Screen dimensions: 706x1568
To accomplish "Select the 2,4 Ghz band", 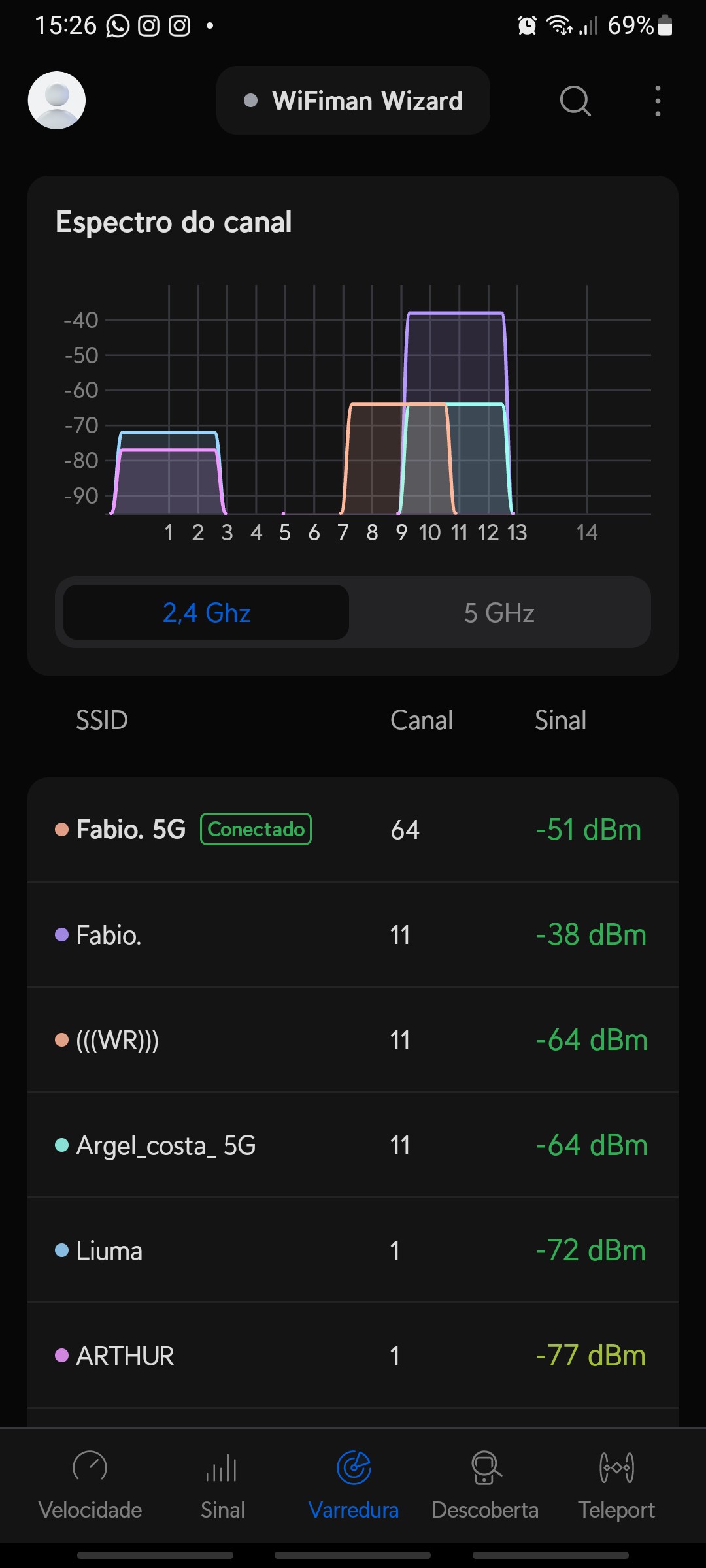I will coord(207,613).
